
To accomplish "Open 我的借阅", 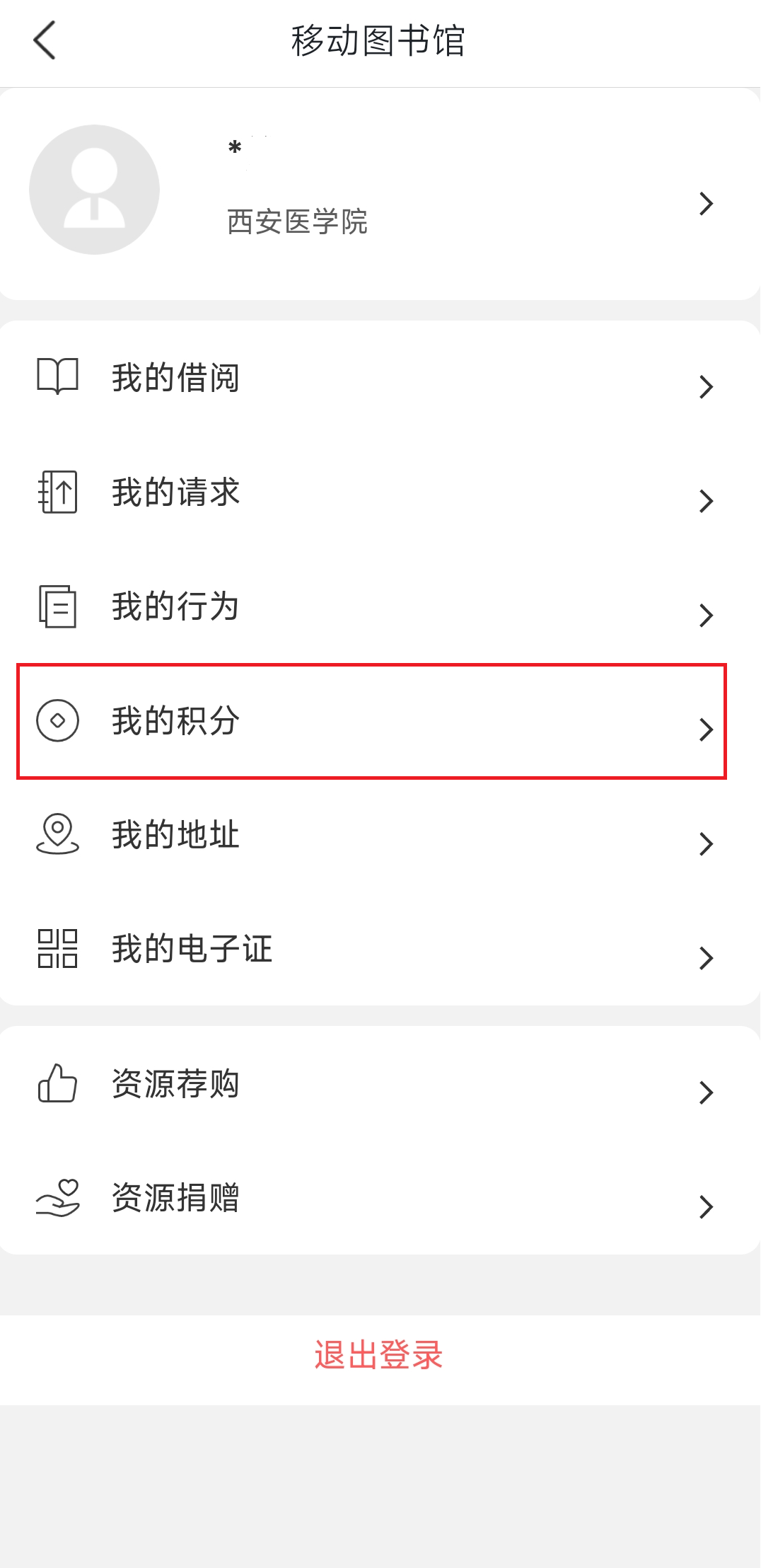I will tap(380, 378).
